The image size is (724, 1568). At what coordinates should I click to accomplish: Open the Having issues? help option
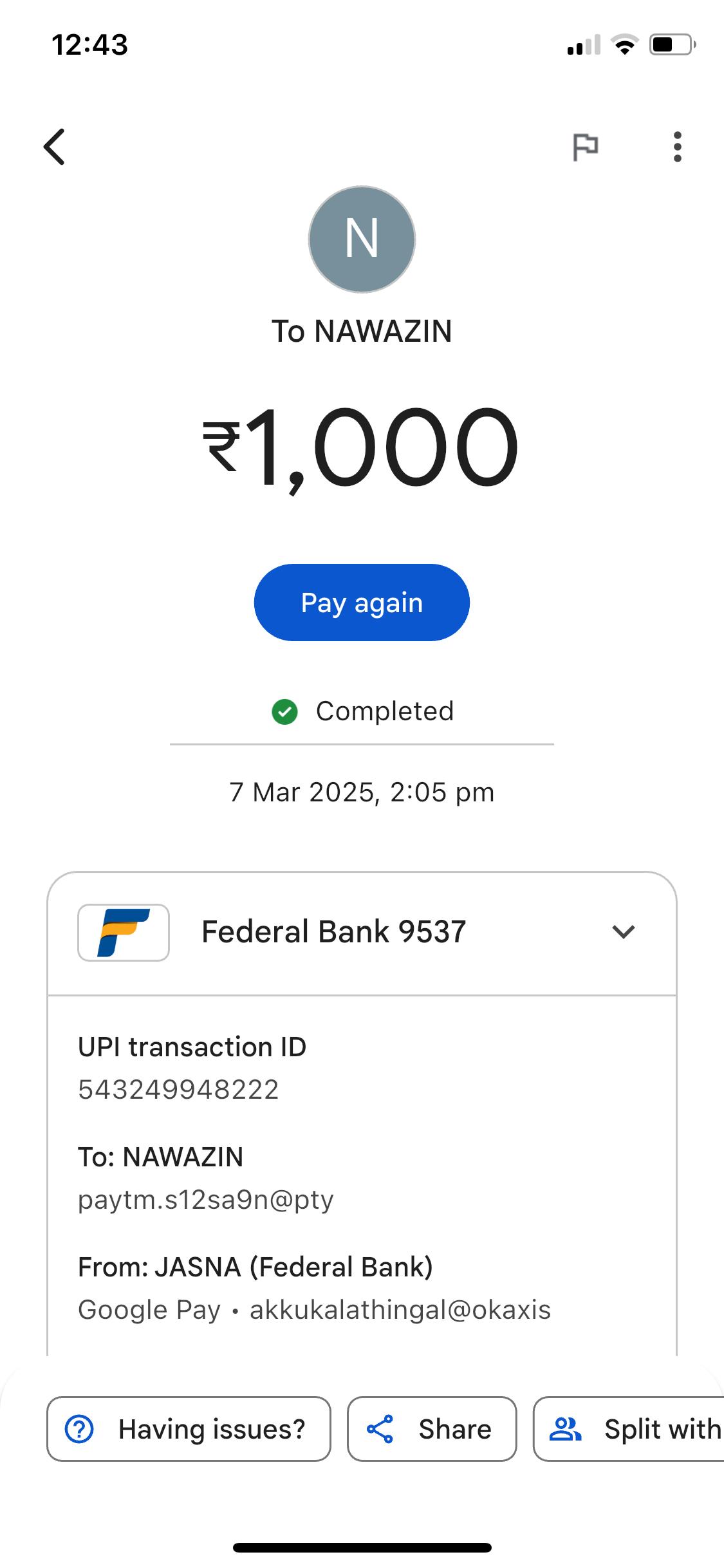[x=189, y=1429]
